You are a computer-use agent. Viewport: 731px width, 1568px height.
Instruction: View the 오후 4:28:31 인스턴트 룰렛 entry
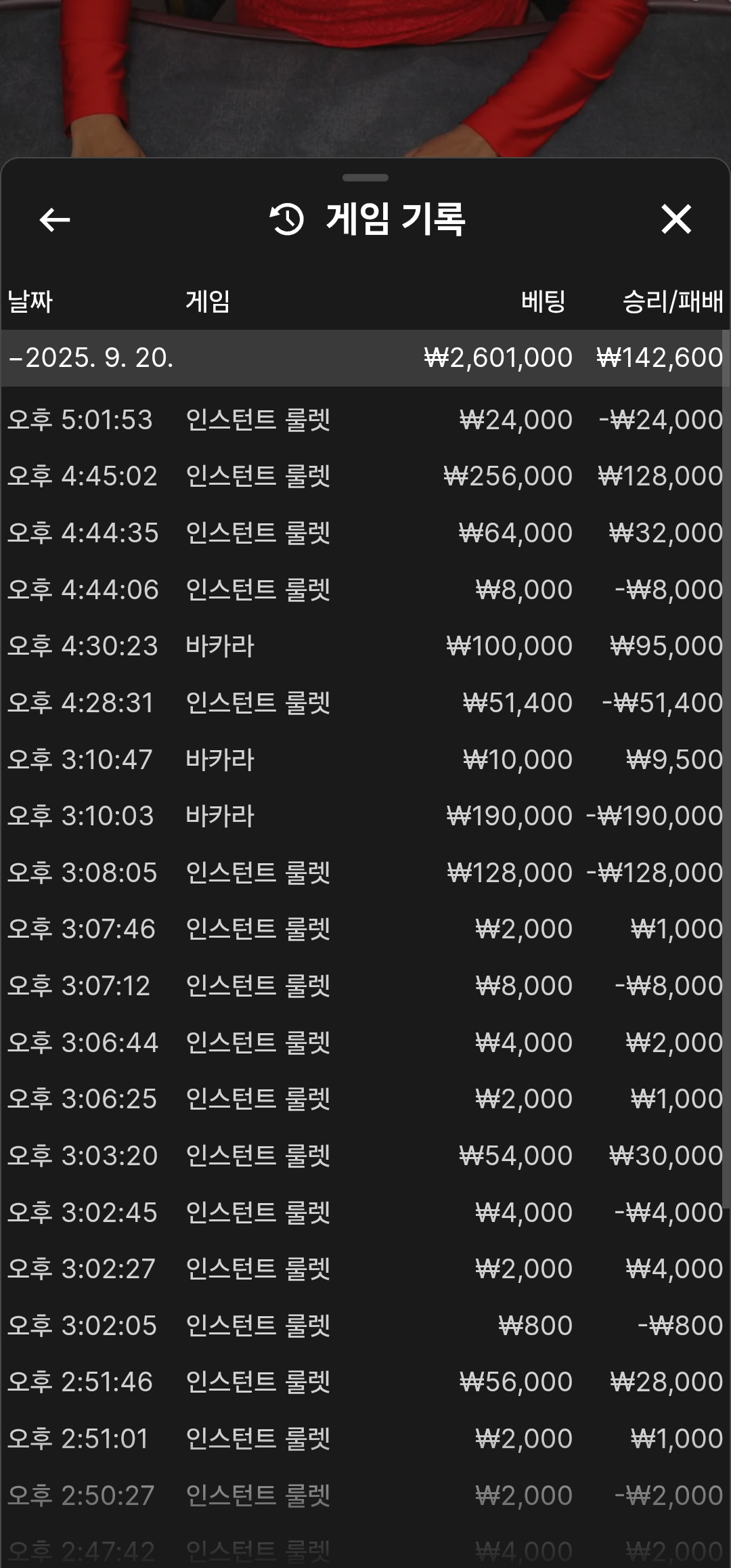point(364,703)
